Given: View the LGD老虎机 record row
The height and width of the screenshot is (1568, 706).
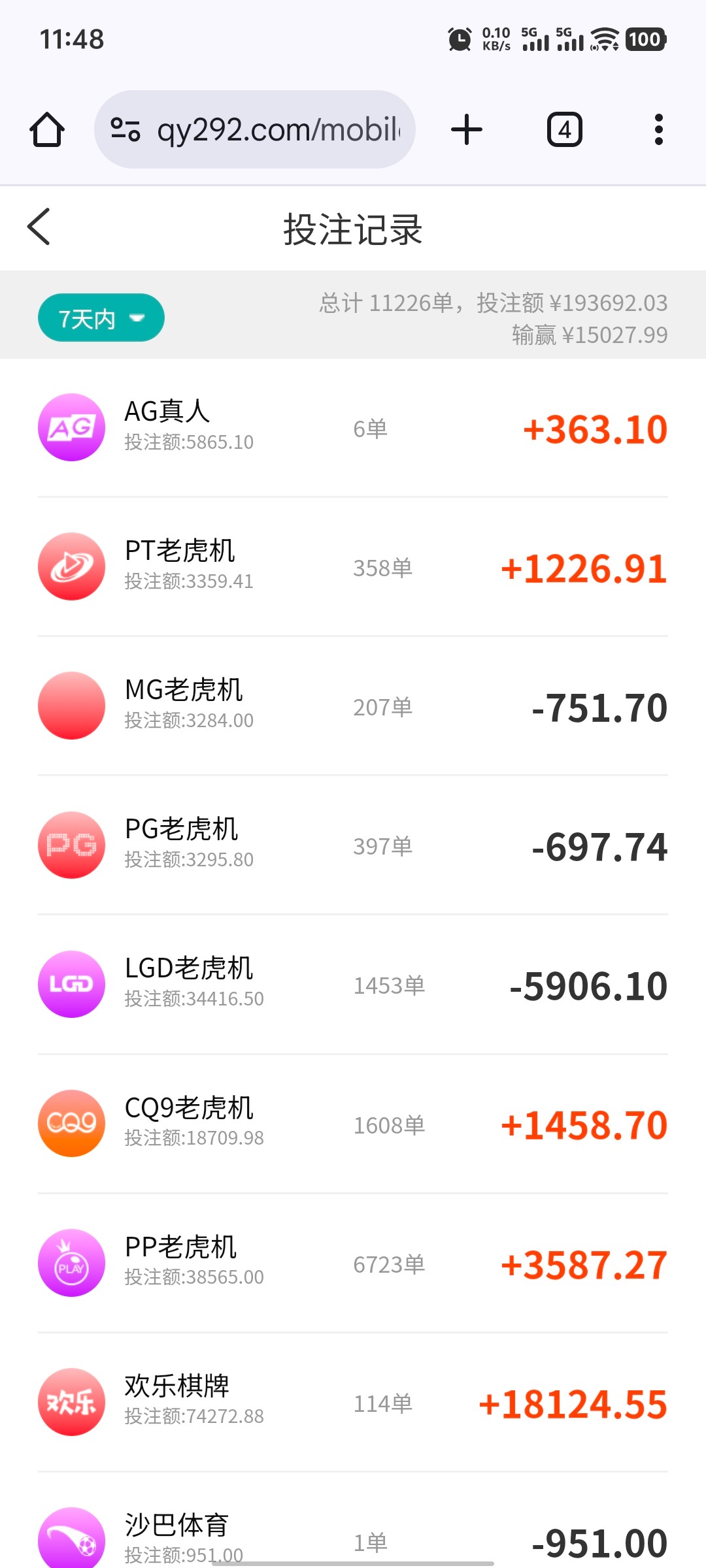Looking at the screenshot, I should tap(353, 985).
